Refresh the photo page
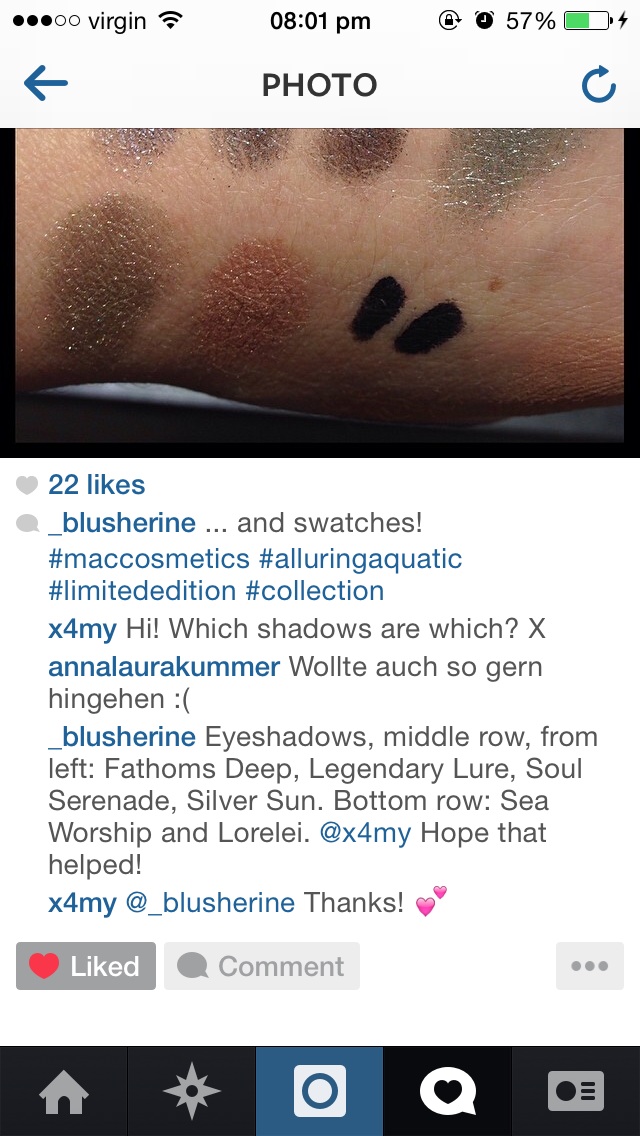Screen dimensions: 640x1136 click(x=598, y=86)
